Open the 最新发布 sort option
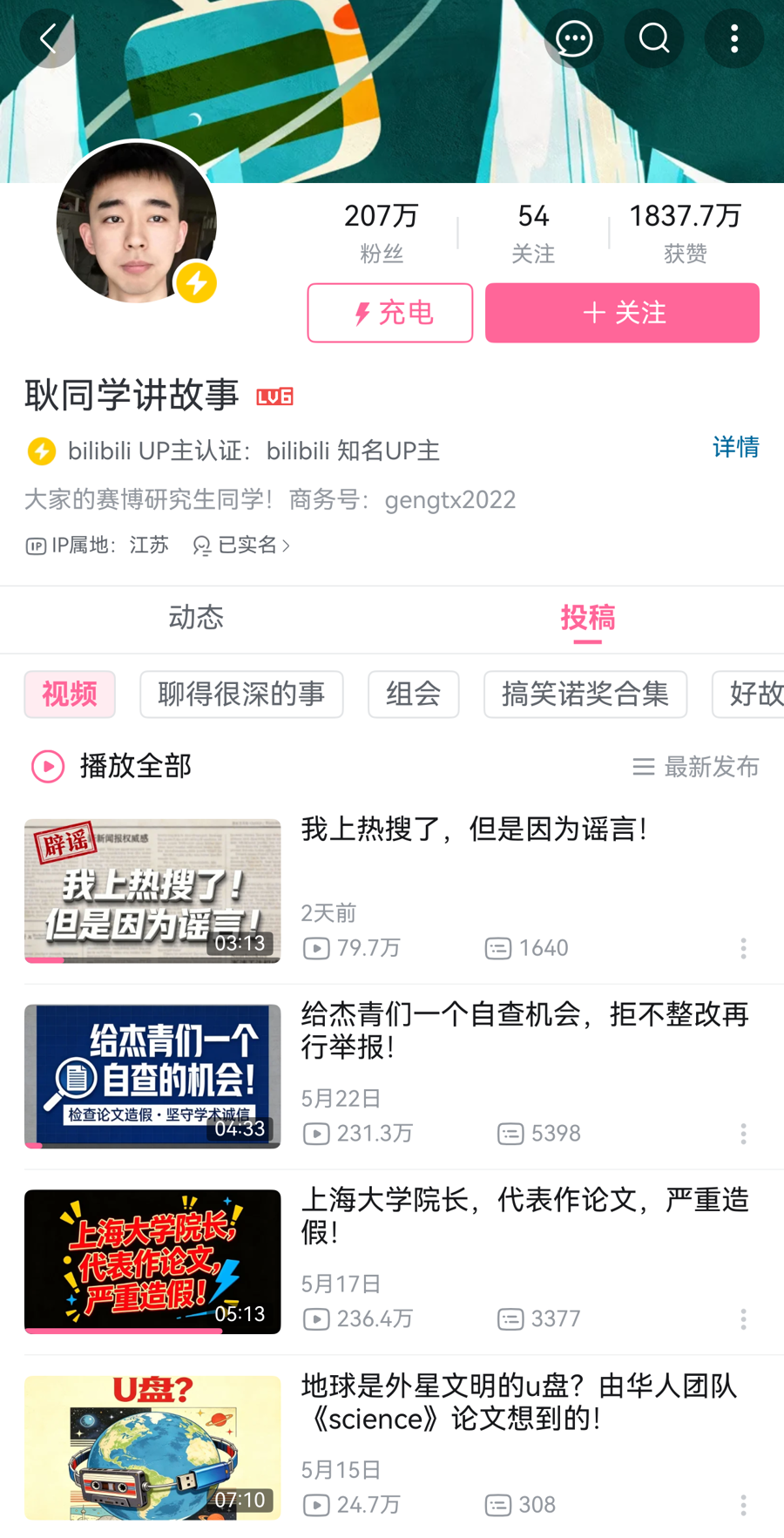The image size is (784, 1538). tap(695, 767)
